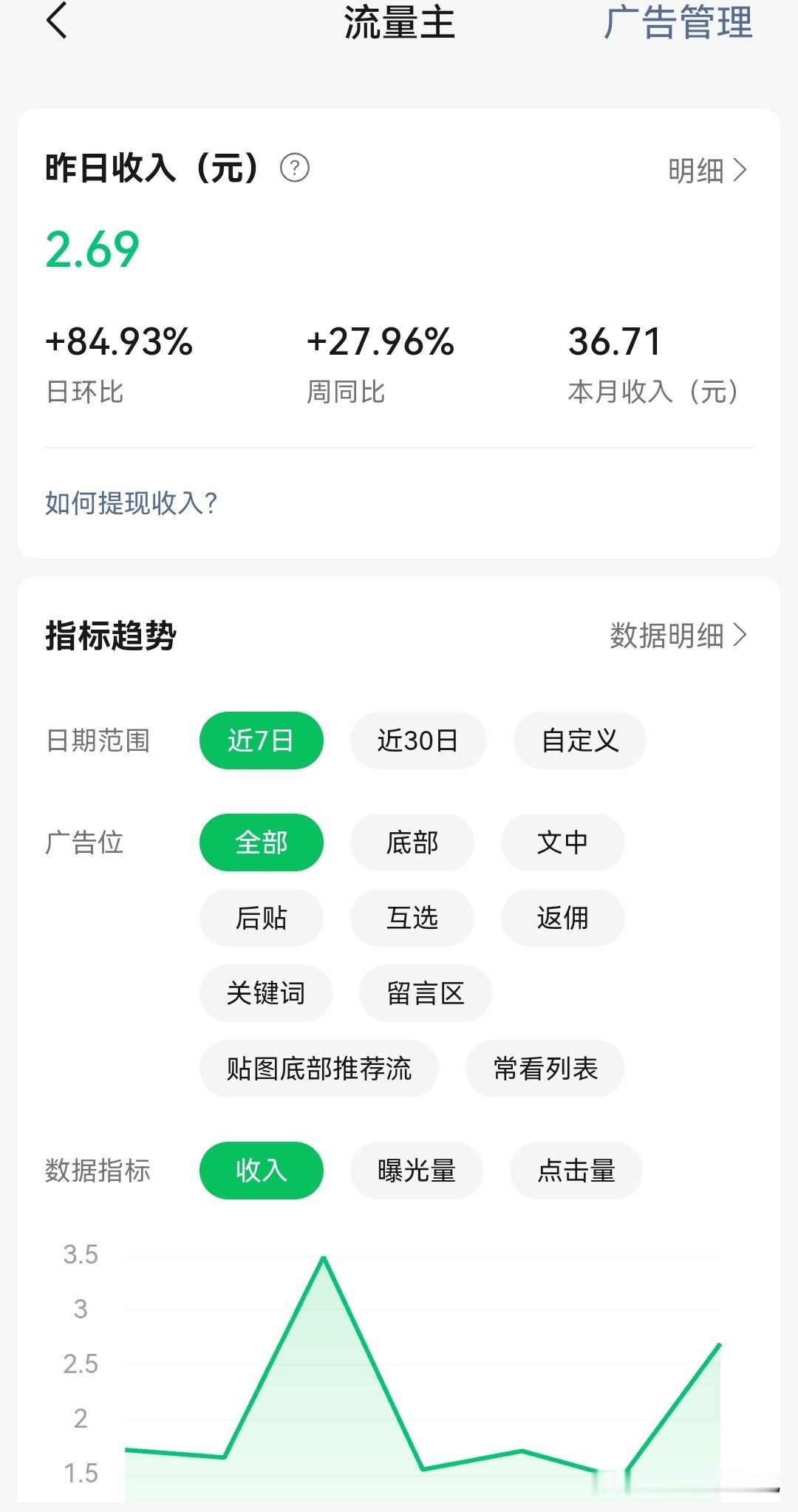The height and width of the screenshot is (1512, 798).
Task: Select the 互选 ad position chip
Action: [412, 918]
